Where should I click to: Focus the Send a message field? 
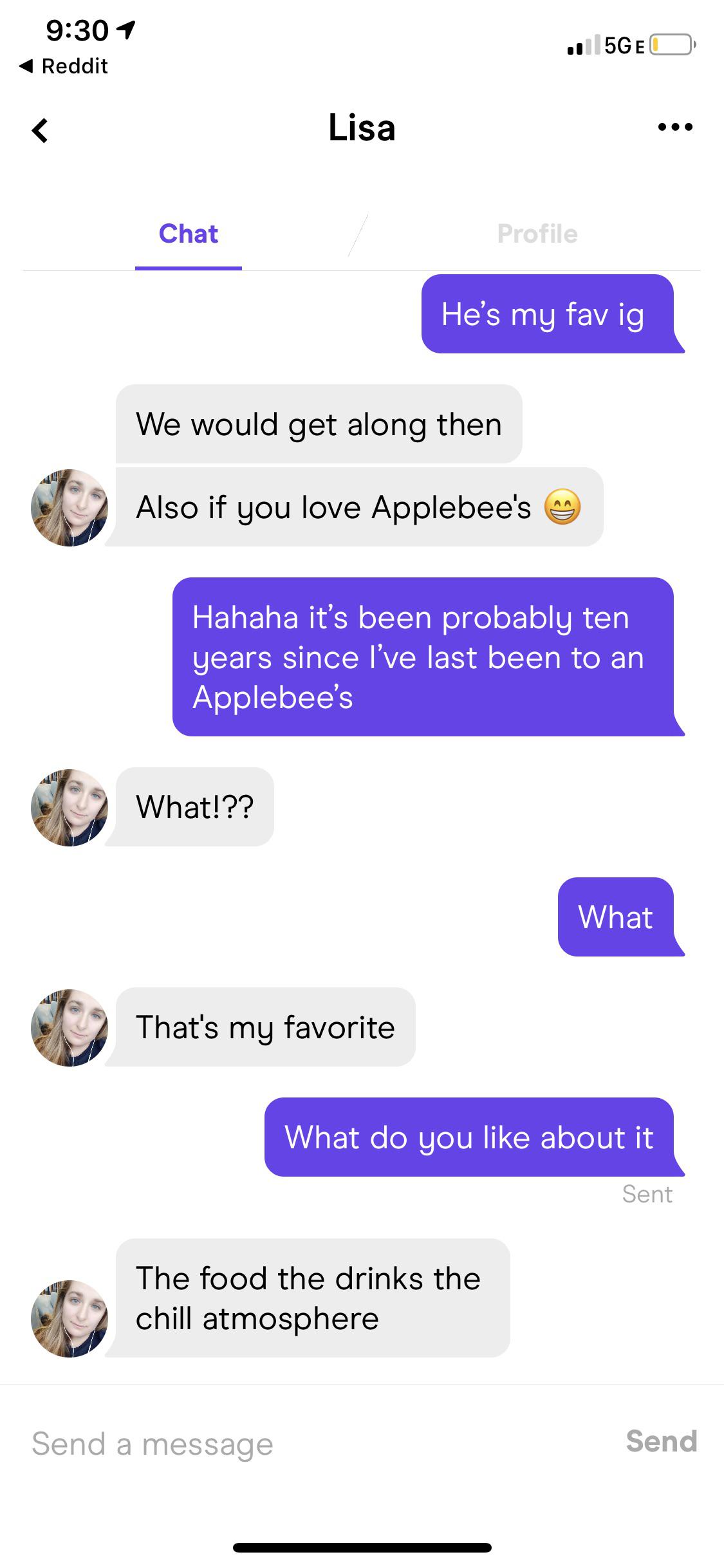point(309,1443)
